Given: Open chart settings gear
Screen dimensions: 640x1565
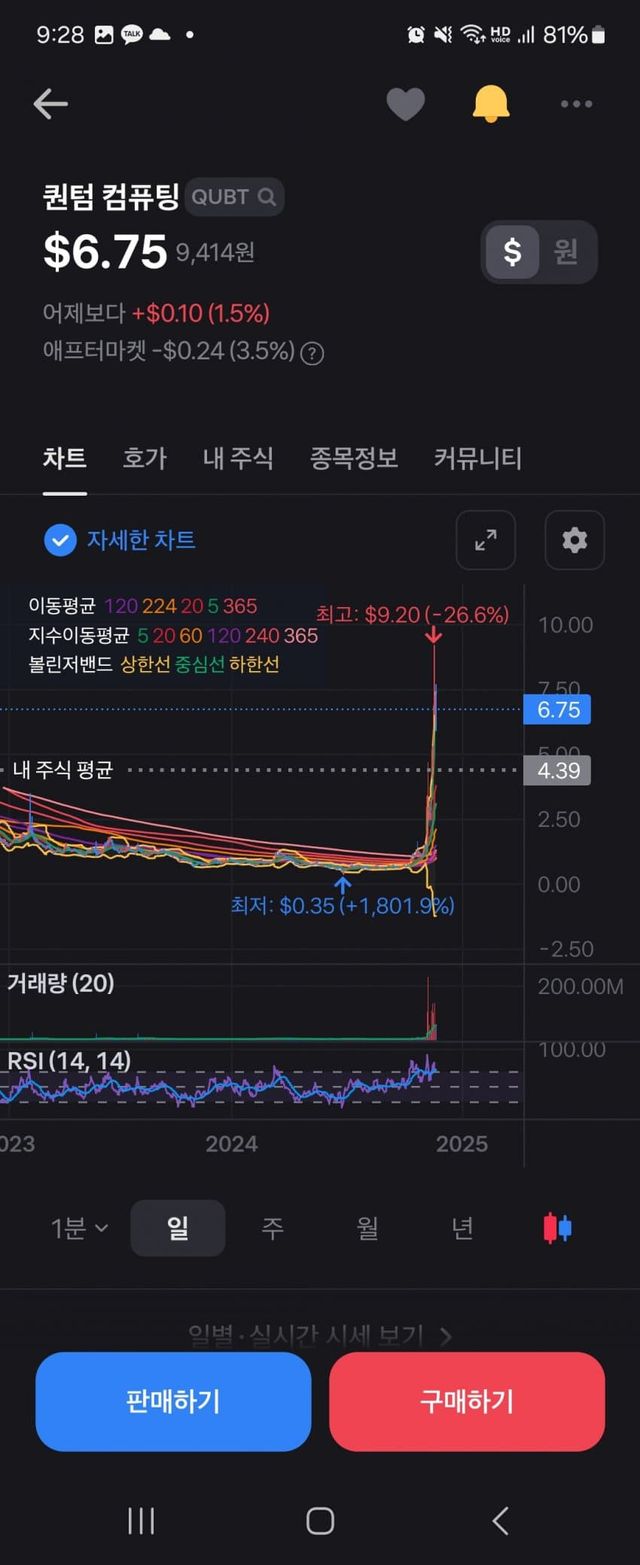Looking at the screenshot, I should [574, 540].
